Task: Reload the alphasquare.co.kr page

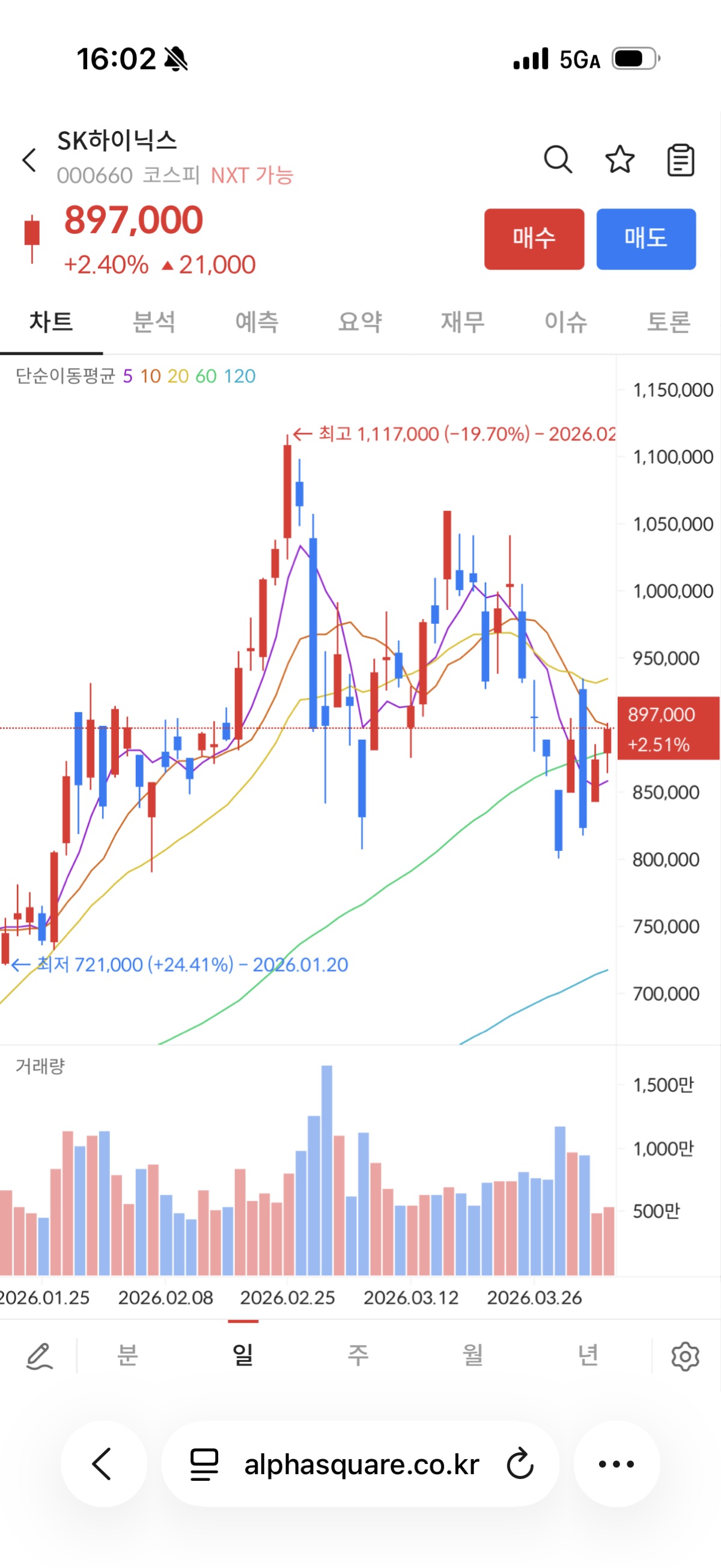Action: 520,1464
